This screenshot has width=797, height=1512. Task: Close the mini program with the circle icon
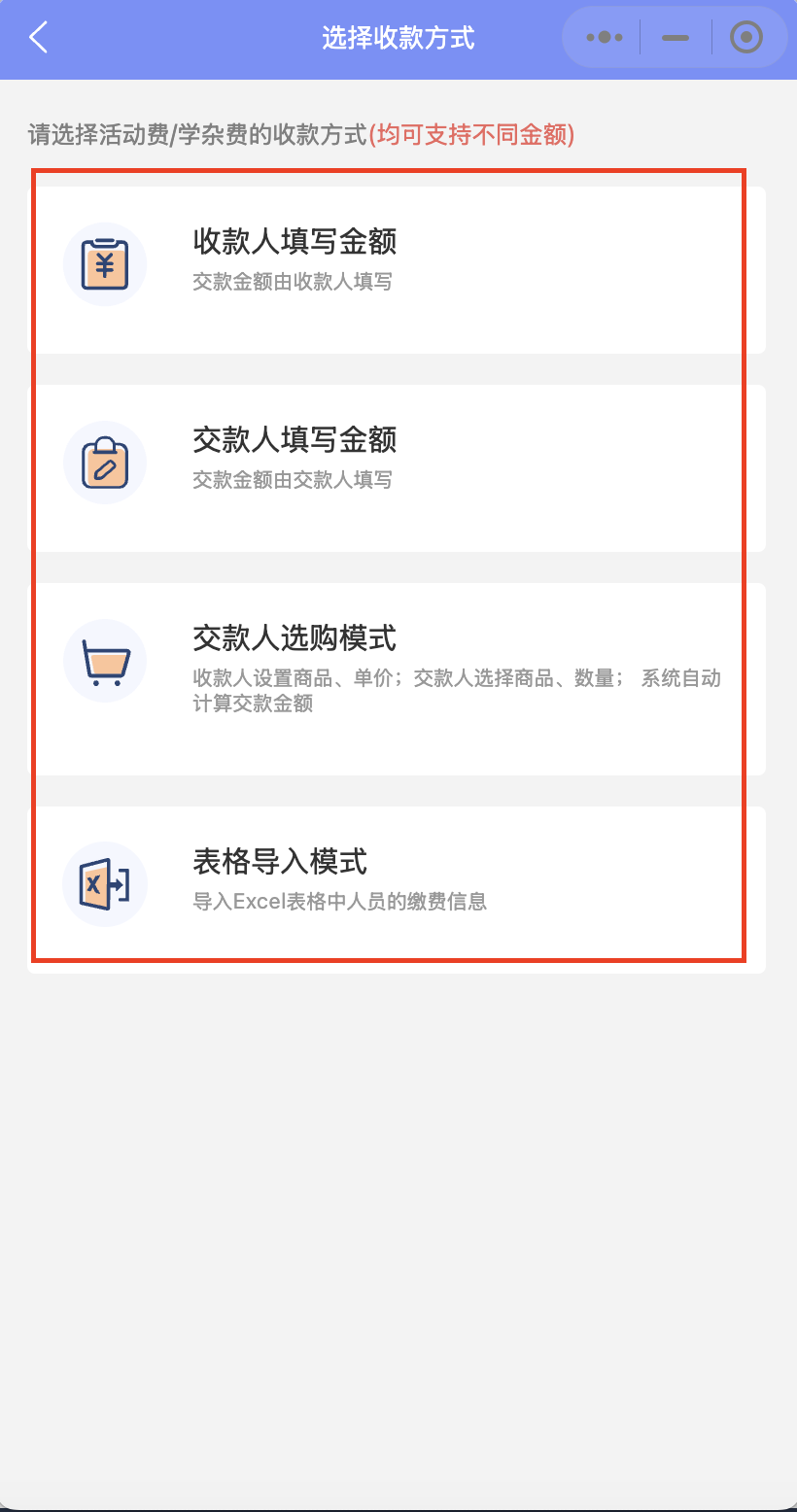(745, 38)
